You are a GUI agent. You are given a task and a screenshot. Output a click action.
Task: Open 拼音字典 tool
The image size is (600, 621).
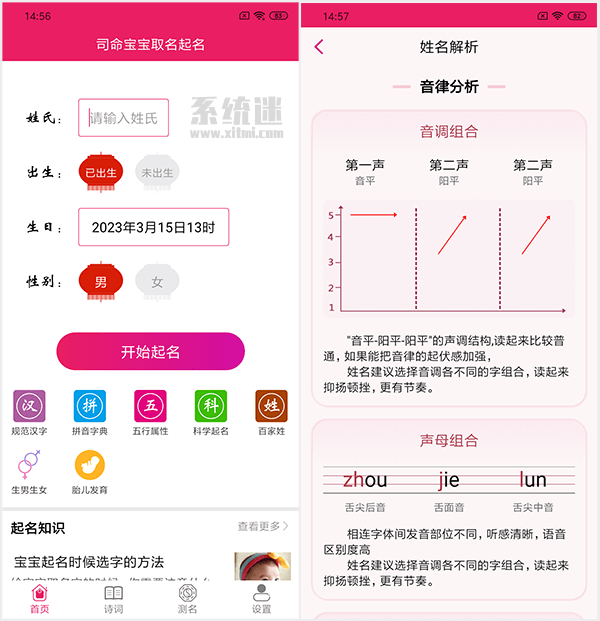(x=90, y=412)
